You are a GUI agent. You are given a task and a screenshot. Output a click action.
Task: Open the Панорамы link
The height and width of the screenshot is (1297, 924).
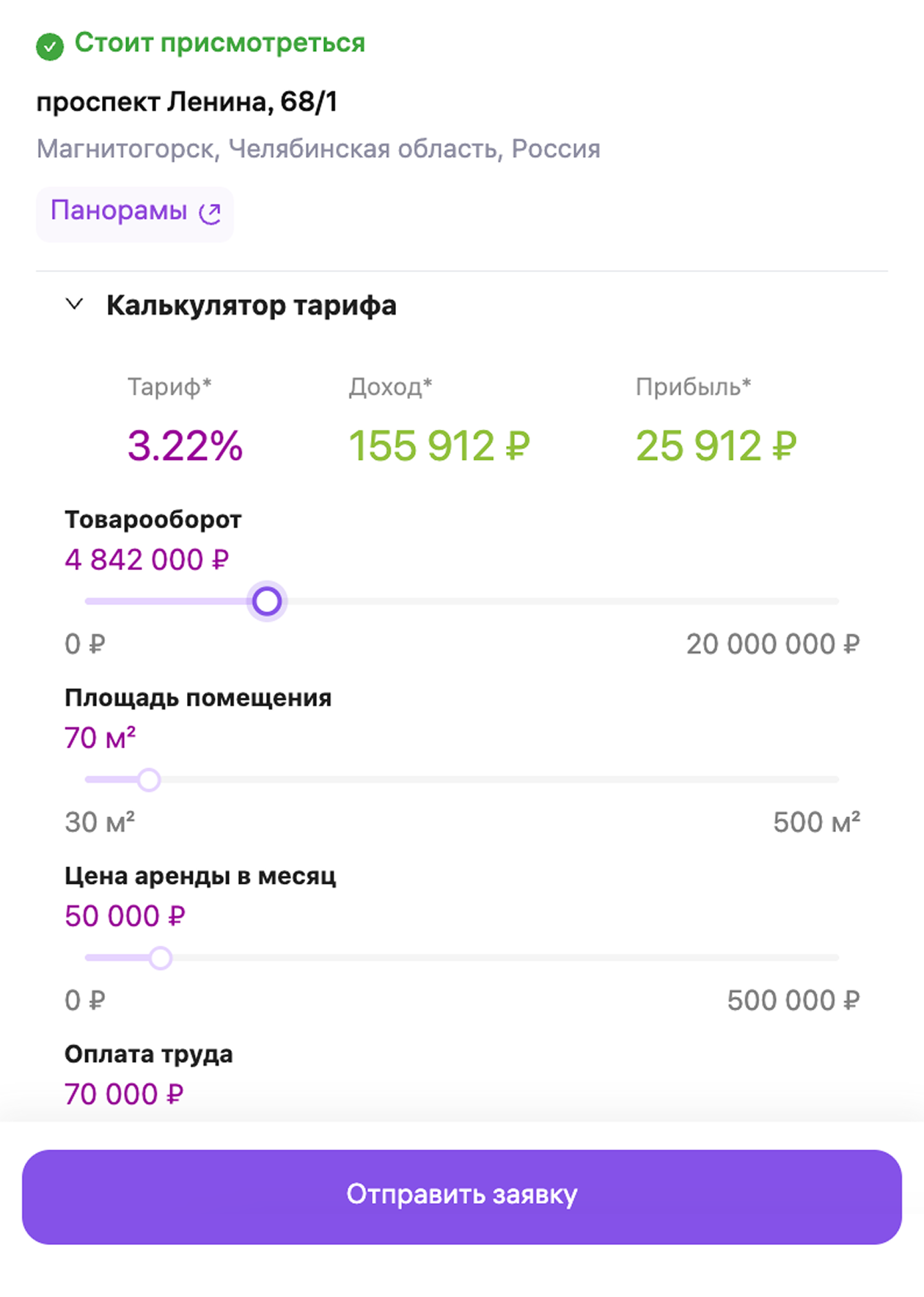click(x=135, y=213)
